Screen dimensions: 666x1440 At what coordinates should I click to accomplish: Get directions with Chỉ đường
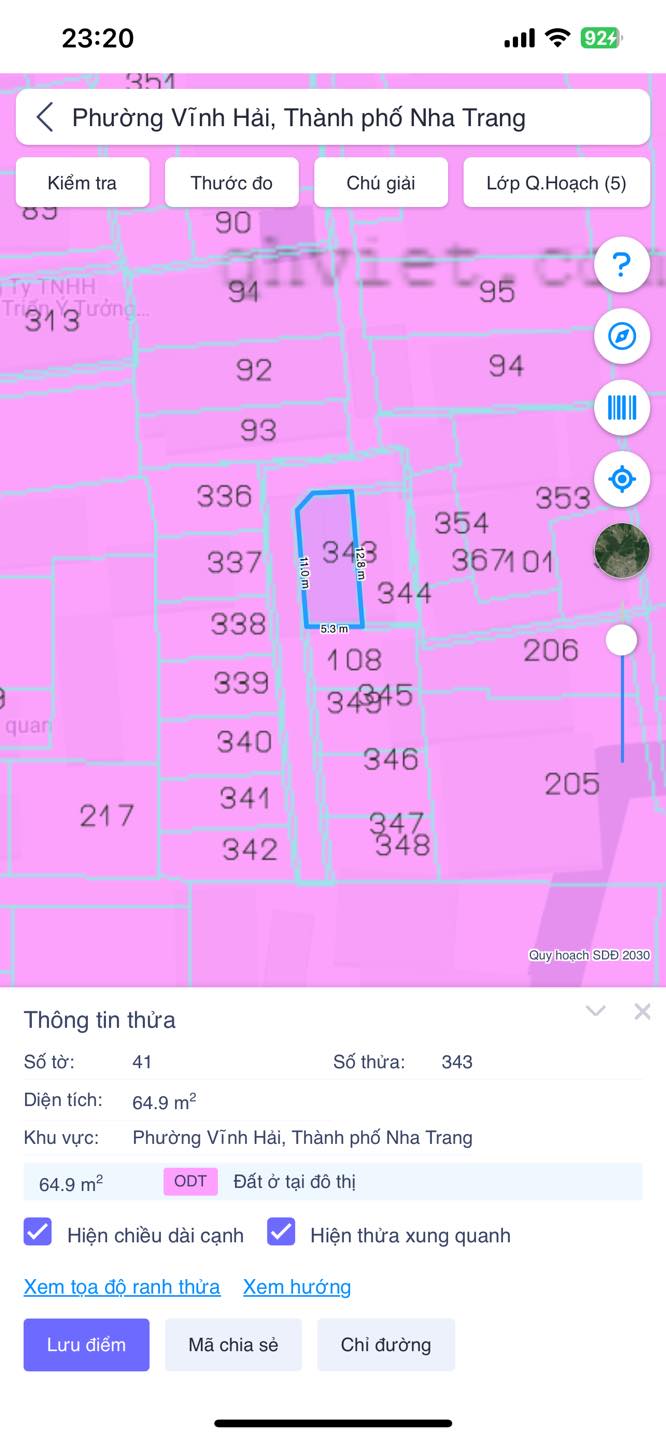(386, 1344)
